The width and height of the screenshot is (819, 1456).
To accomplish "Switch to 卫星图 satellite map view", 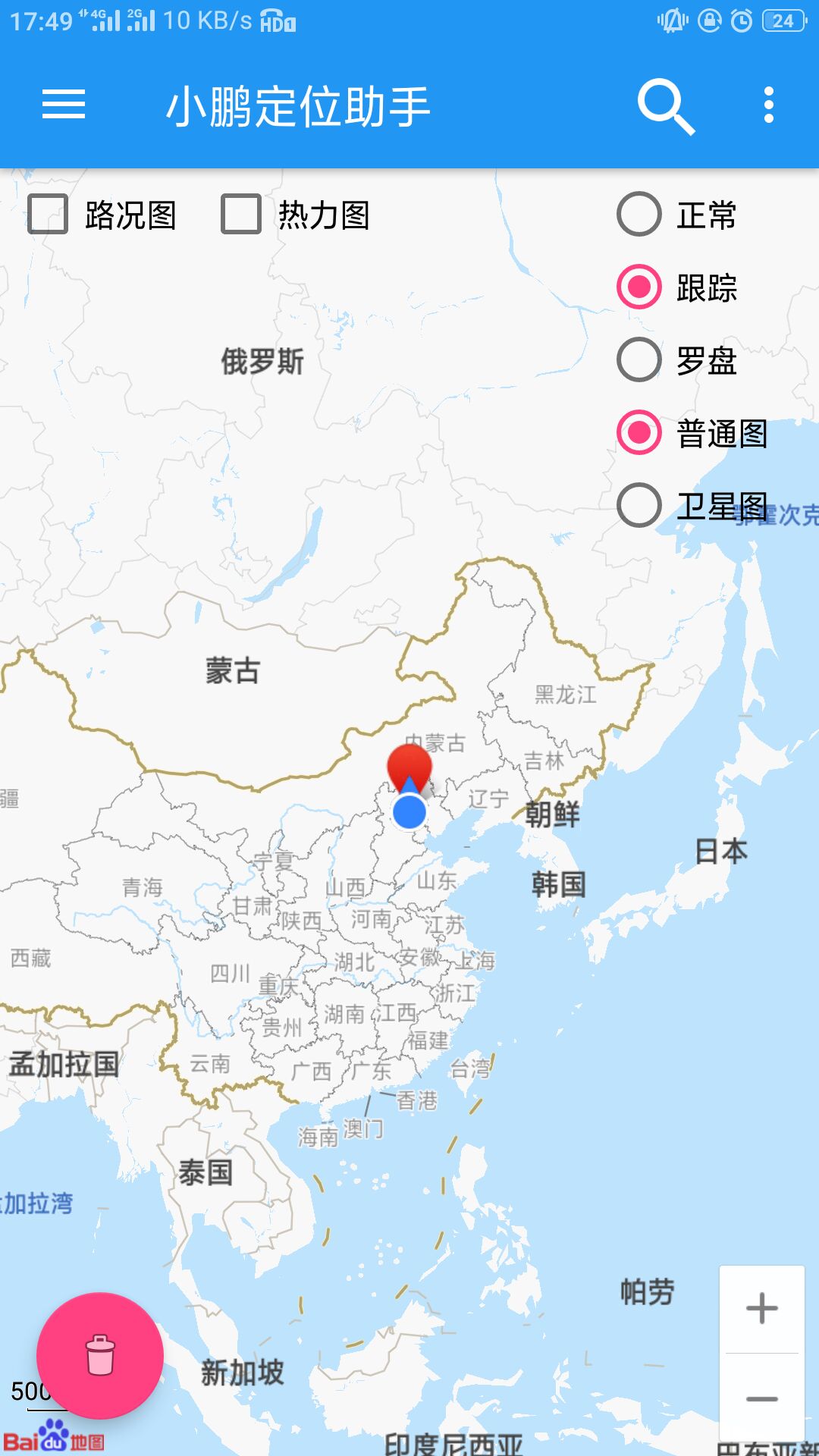I will 638,504.
